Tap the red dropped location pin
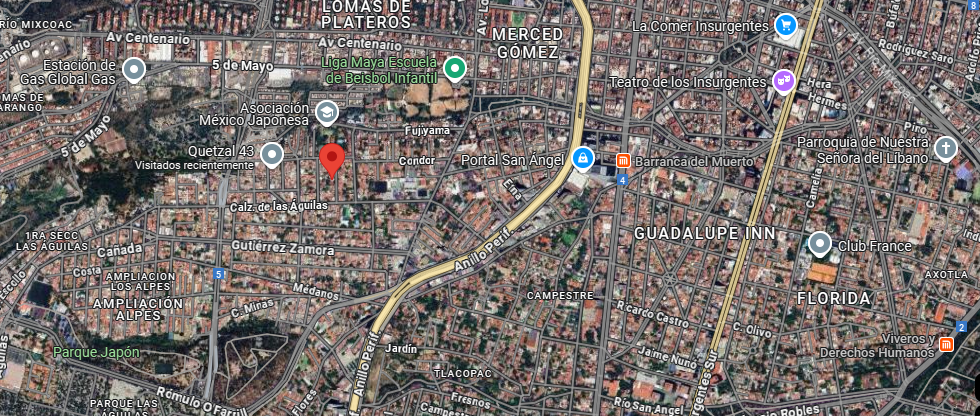The width and height of the screenshot is (980, 416). click(x=332, y=160)
